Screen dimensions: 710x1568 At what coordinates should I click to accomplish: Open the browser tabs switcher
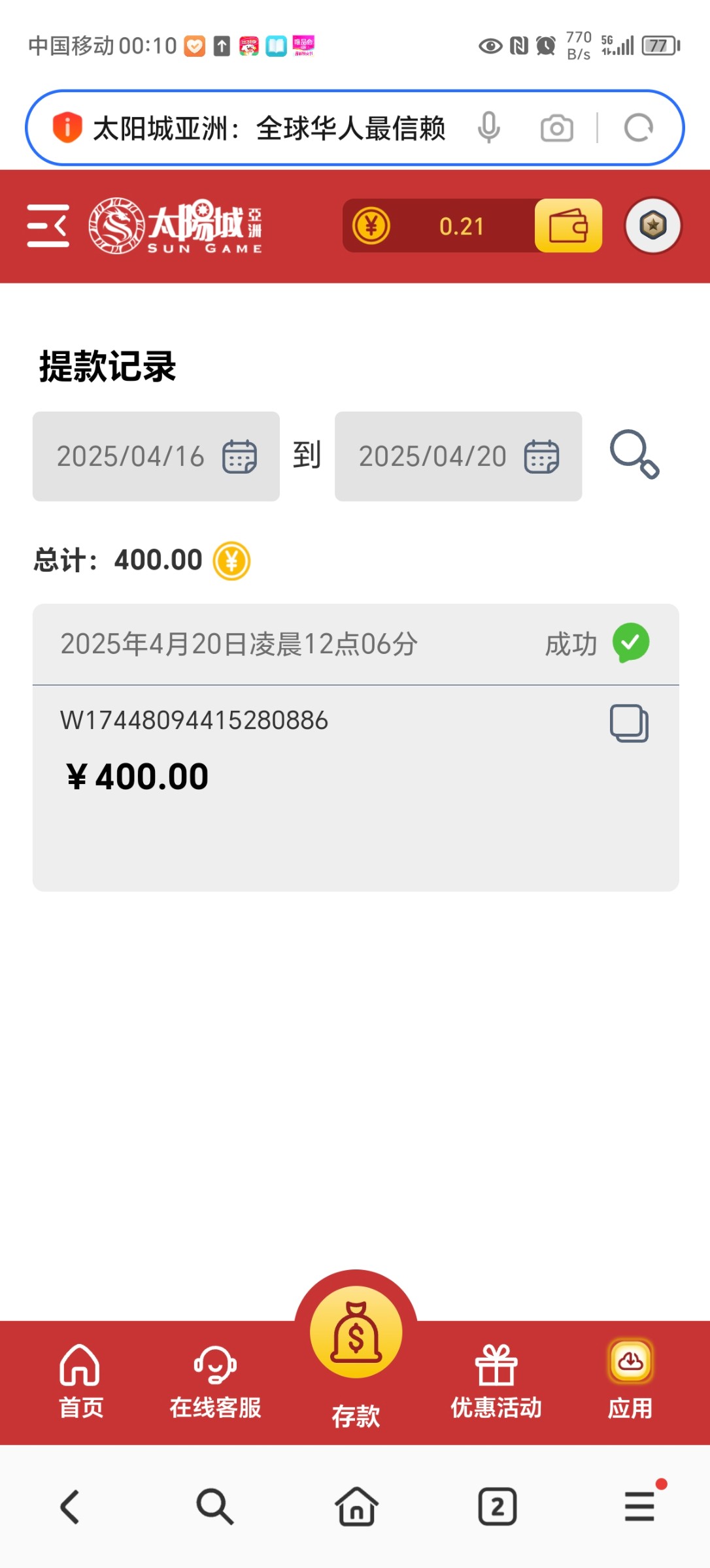click(x=498, y=1507)
